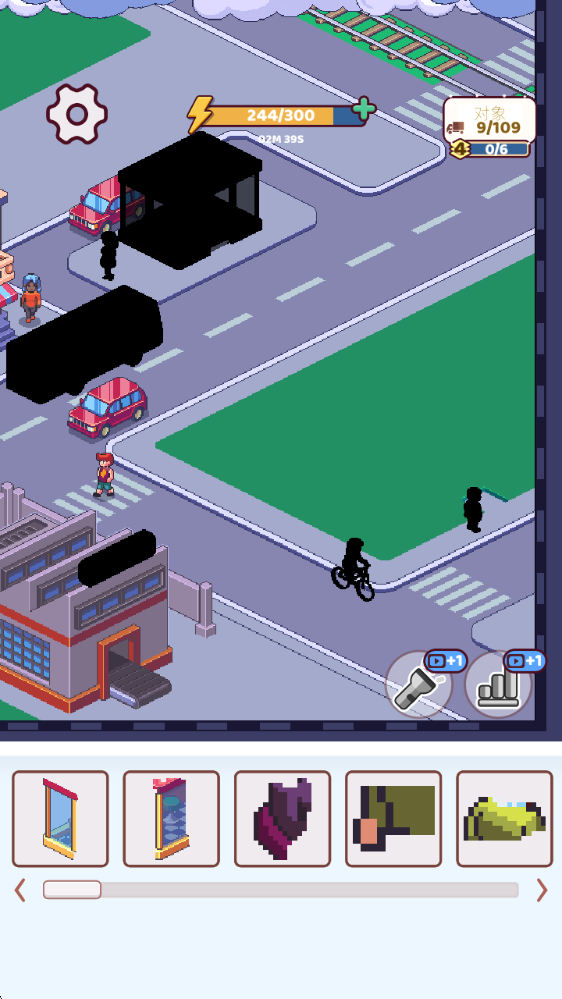Add more energy with the green plus
Screen dimensions: 562x999
[x=364, y=109]
